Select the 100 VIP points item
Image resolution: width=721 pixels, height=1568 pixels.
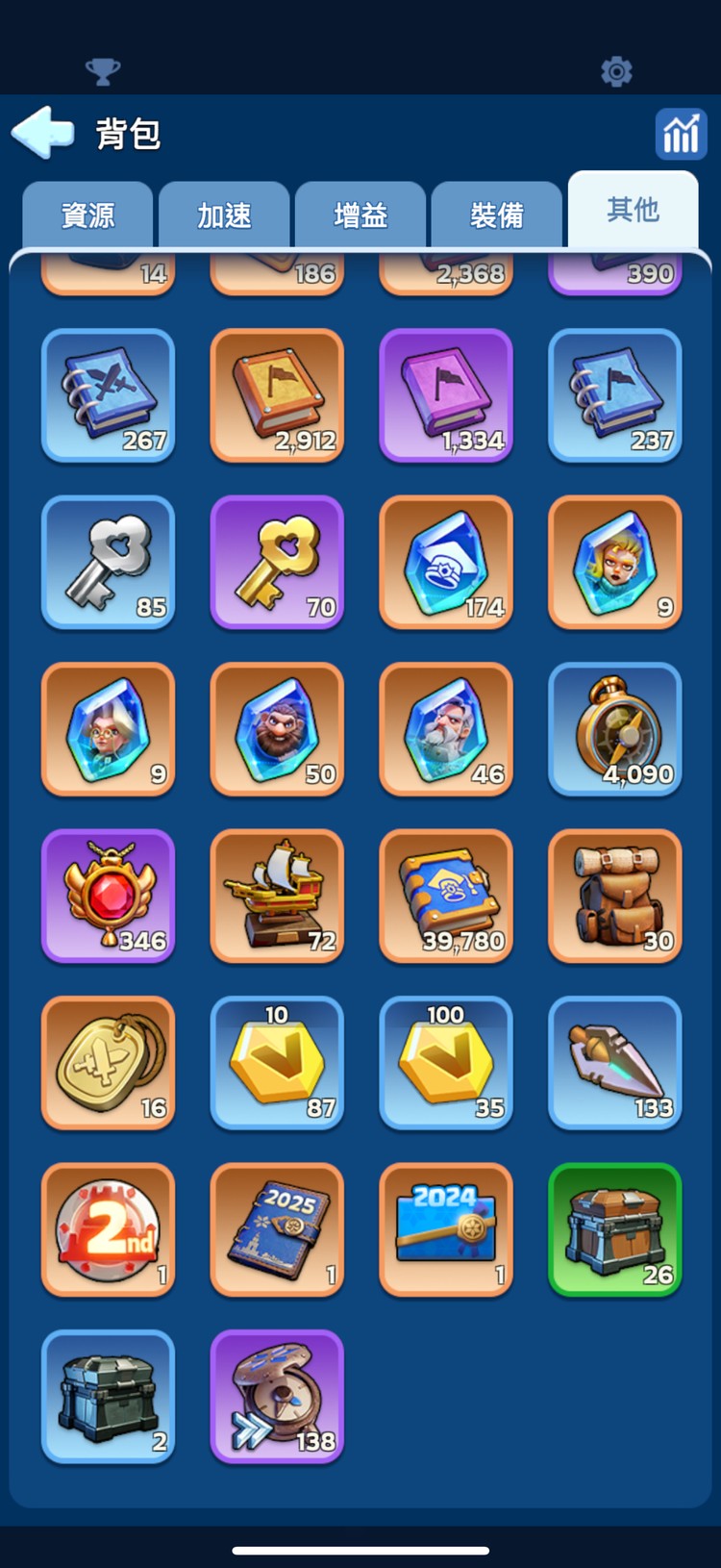pyautogui.click(x=446, y=1062)
